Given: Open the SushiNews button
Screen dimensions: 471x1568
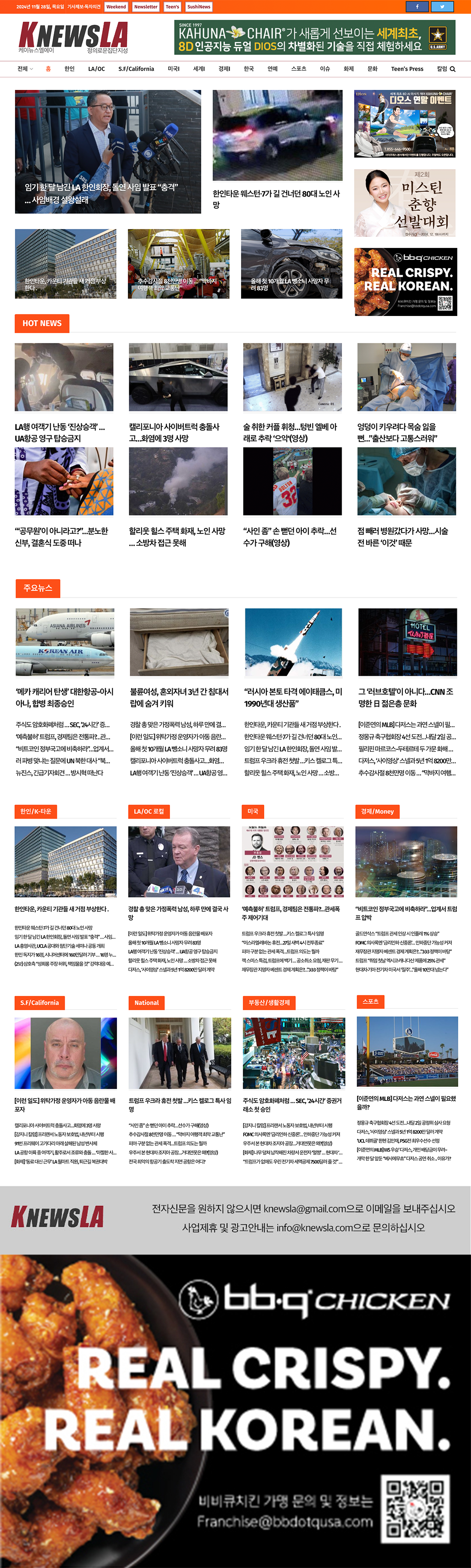Looking at the screenshot, I should (198, 7).
